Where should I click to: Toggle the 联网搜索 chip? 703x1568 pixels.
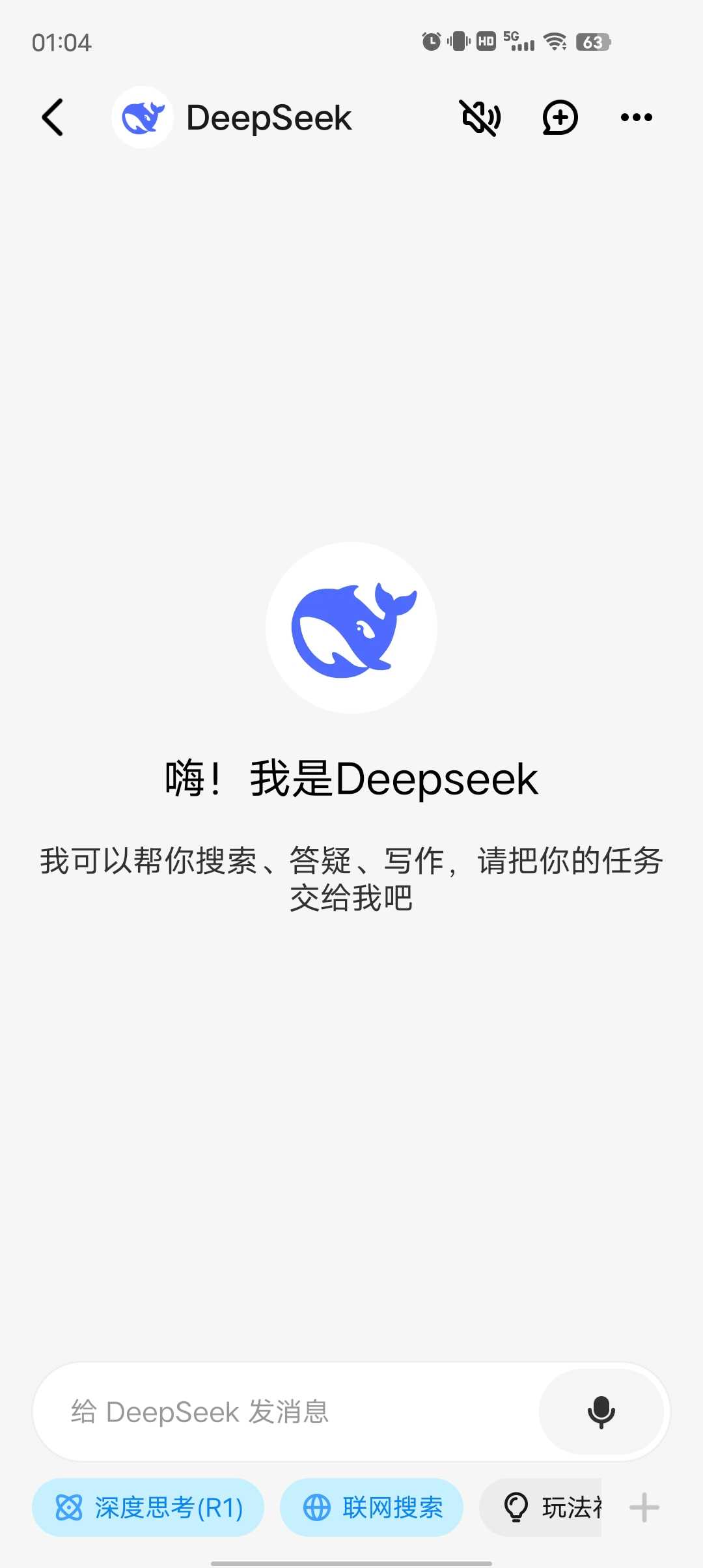[x=372, y=1507]
